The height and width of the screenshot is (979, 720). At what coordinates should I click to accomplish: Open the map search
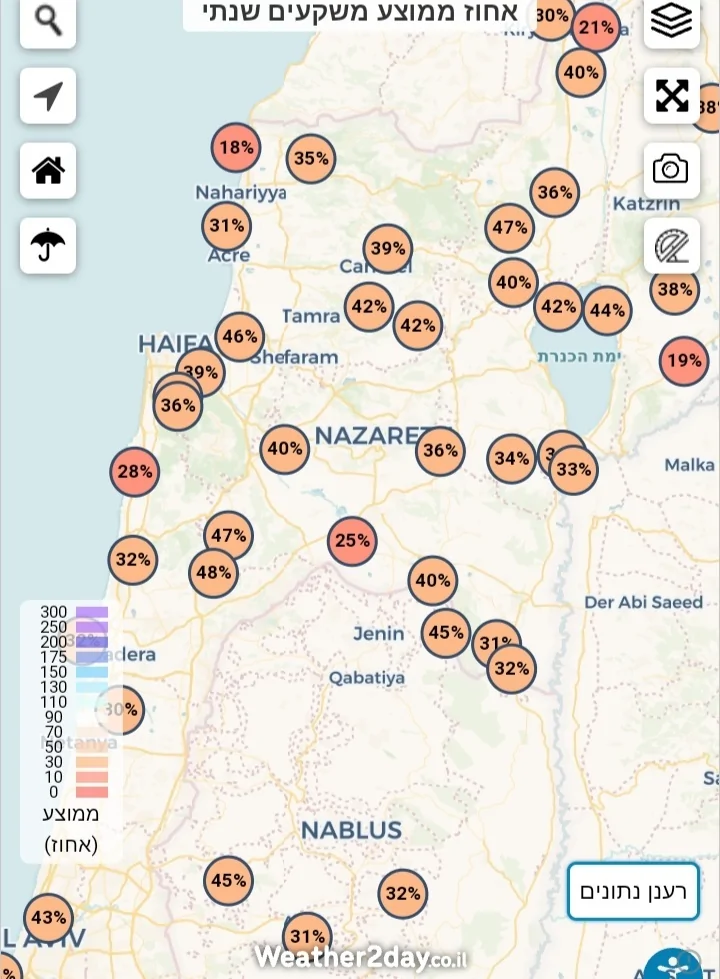47,21
